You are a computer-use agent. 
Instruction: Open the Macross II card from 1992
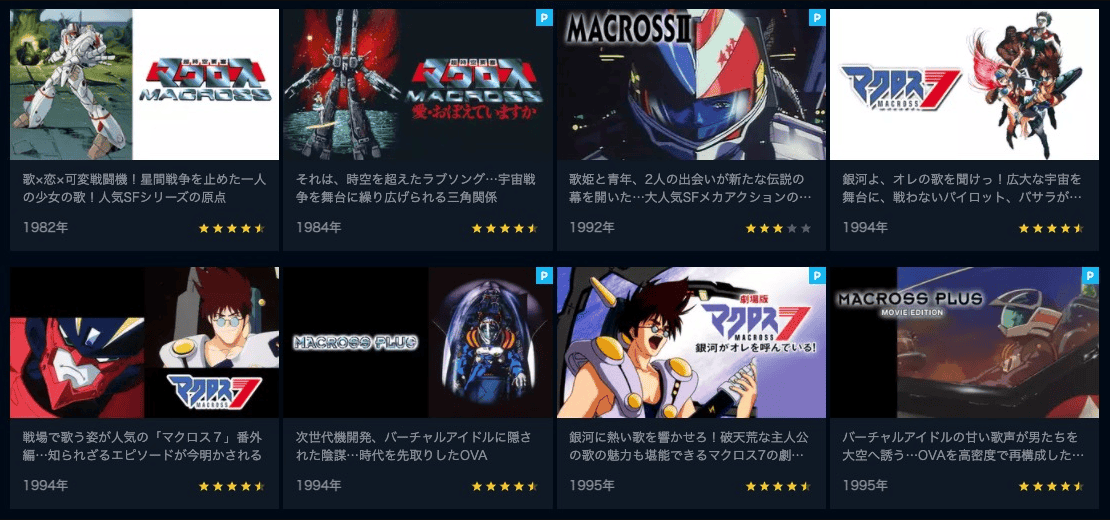[690, 85]
